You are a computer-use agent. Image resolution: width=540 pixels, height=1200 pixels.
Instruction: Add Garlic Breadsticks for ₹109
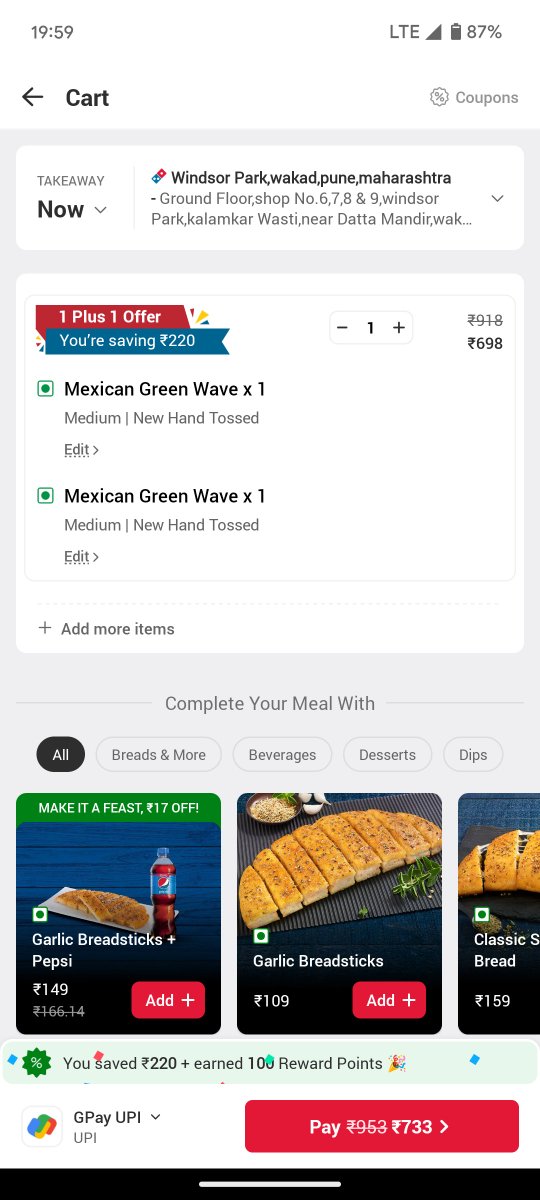[x=389, y=1000]
